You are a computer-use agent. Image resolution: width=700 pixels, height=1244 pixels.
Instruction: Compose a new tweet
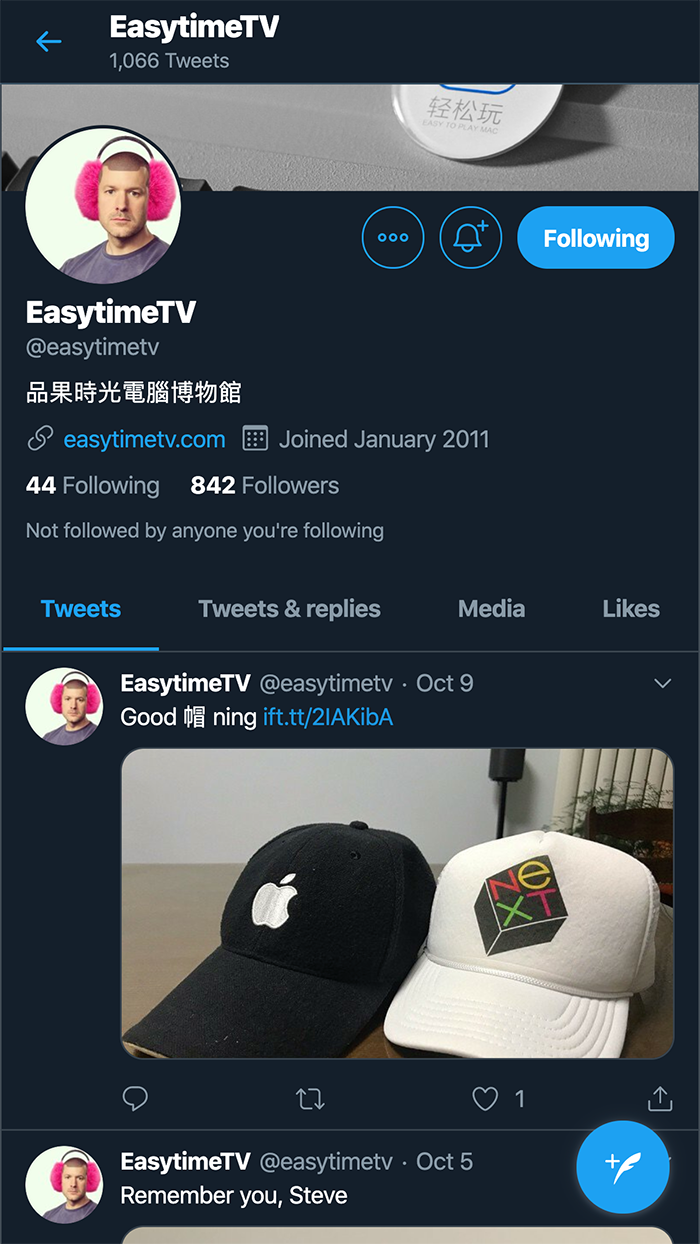coord(623,1167)
